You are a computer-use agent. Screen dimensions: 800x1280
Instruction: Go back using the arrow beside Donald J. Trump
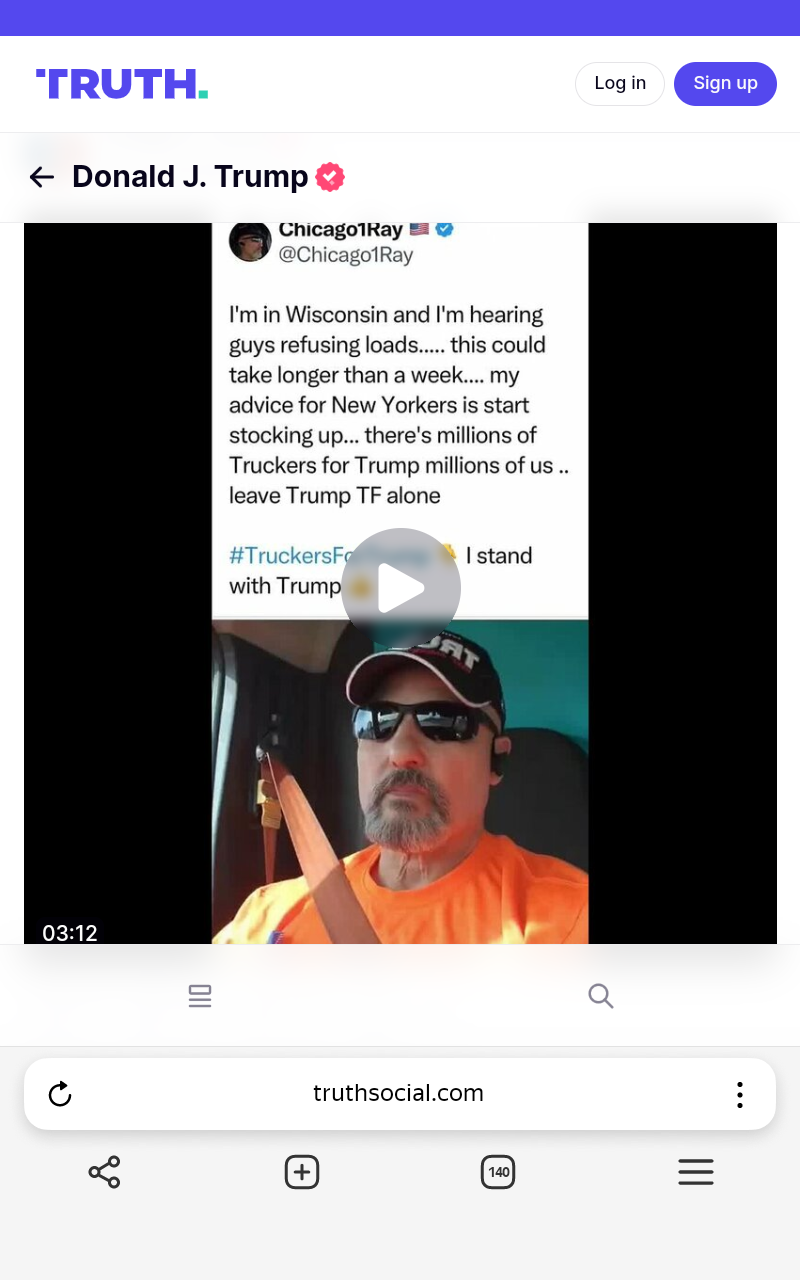click(42, 177)
